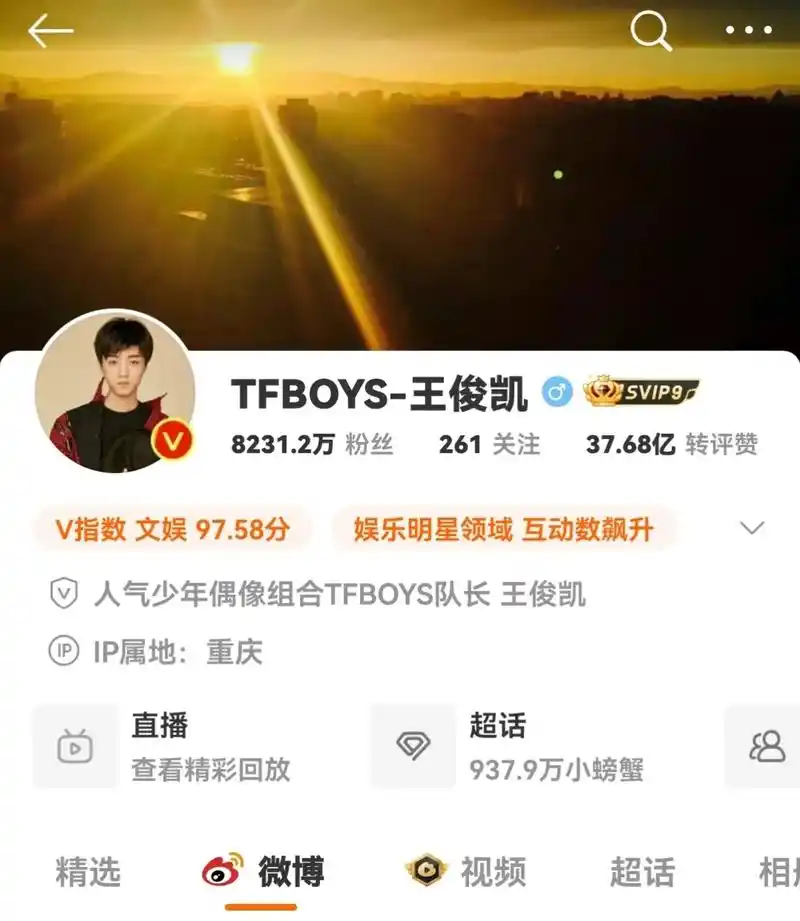Image resolution: width=800 pixels, height=921 pixels.
Task: Tap the 直播 live replay TV icon
Action: coord(72,747)
